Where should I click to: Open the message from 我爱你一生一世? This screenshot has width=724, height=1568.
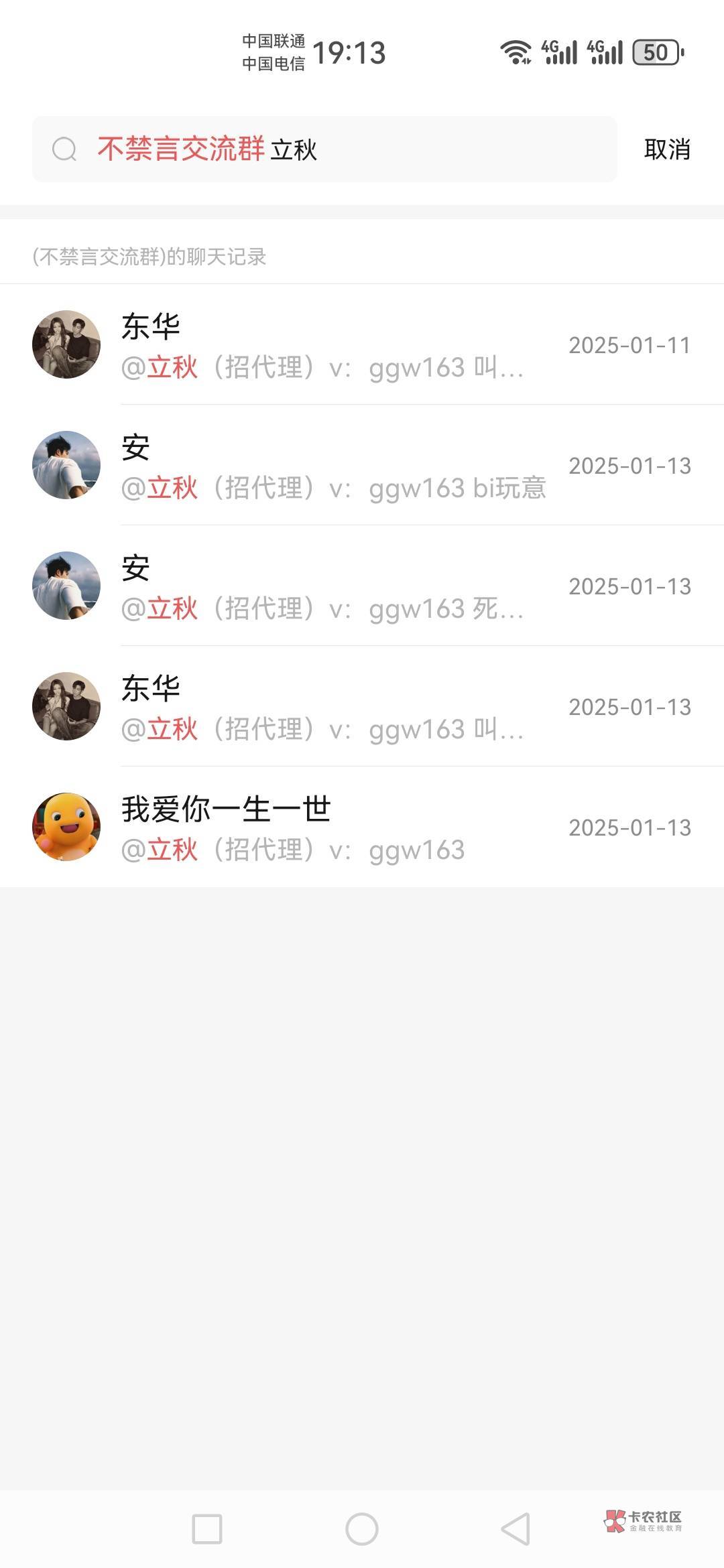pyautogui.click(x=362, y=827)
